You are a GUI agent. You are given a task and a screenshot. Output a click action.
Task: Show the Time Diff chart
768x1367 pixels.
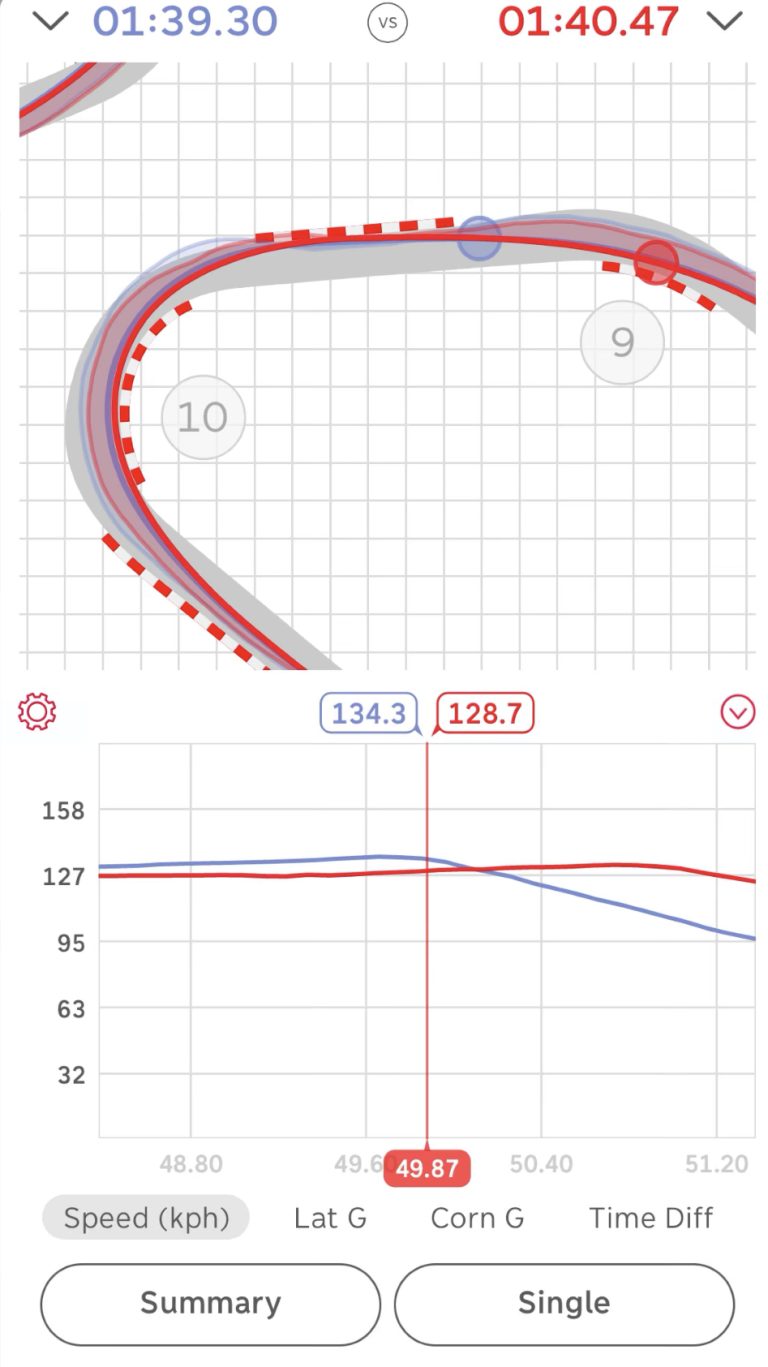click(651, 1217)
